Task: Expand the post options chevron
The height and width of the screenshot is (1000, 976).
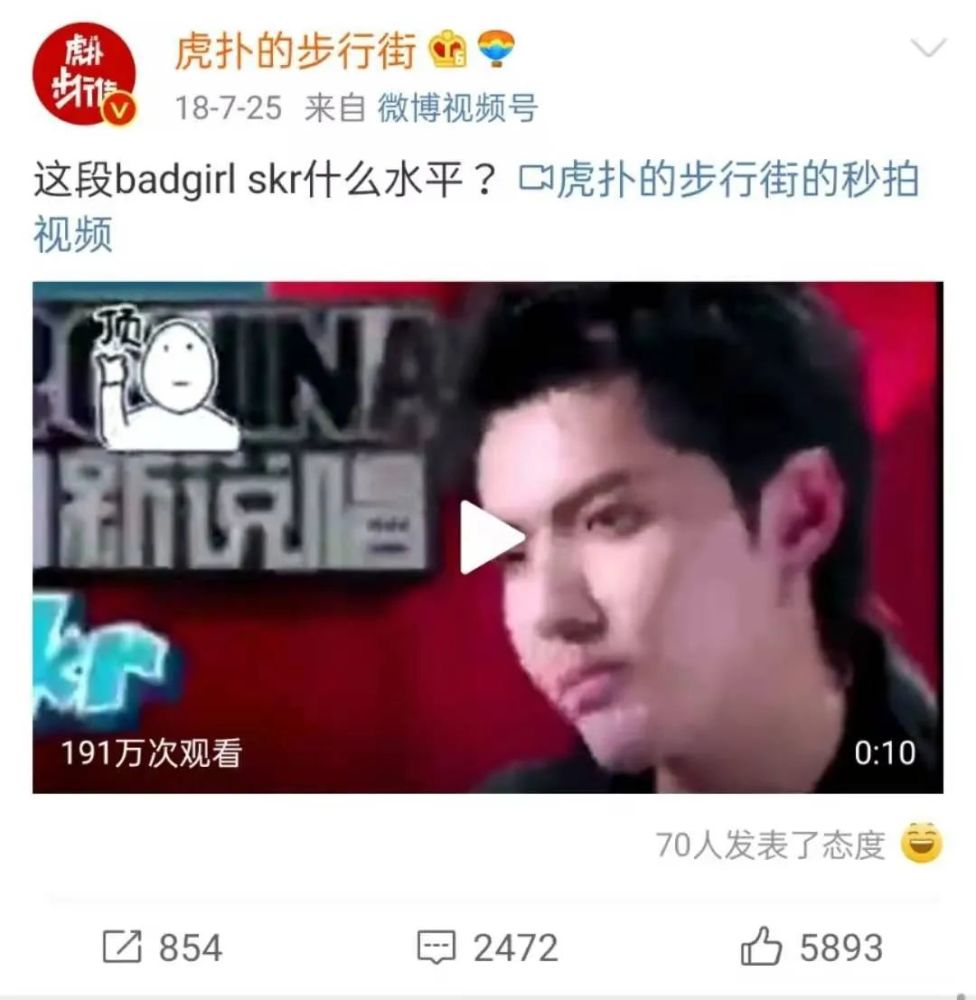Action: tap(929, 47)
